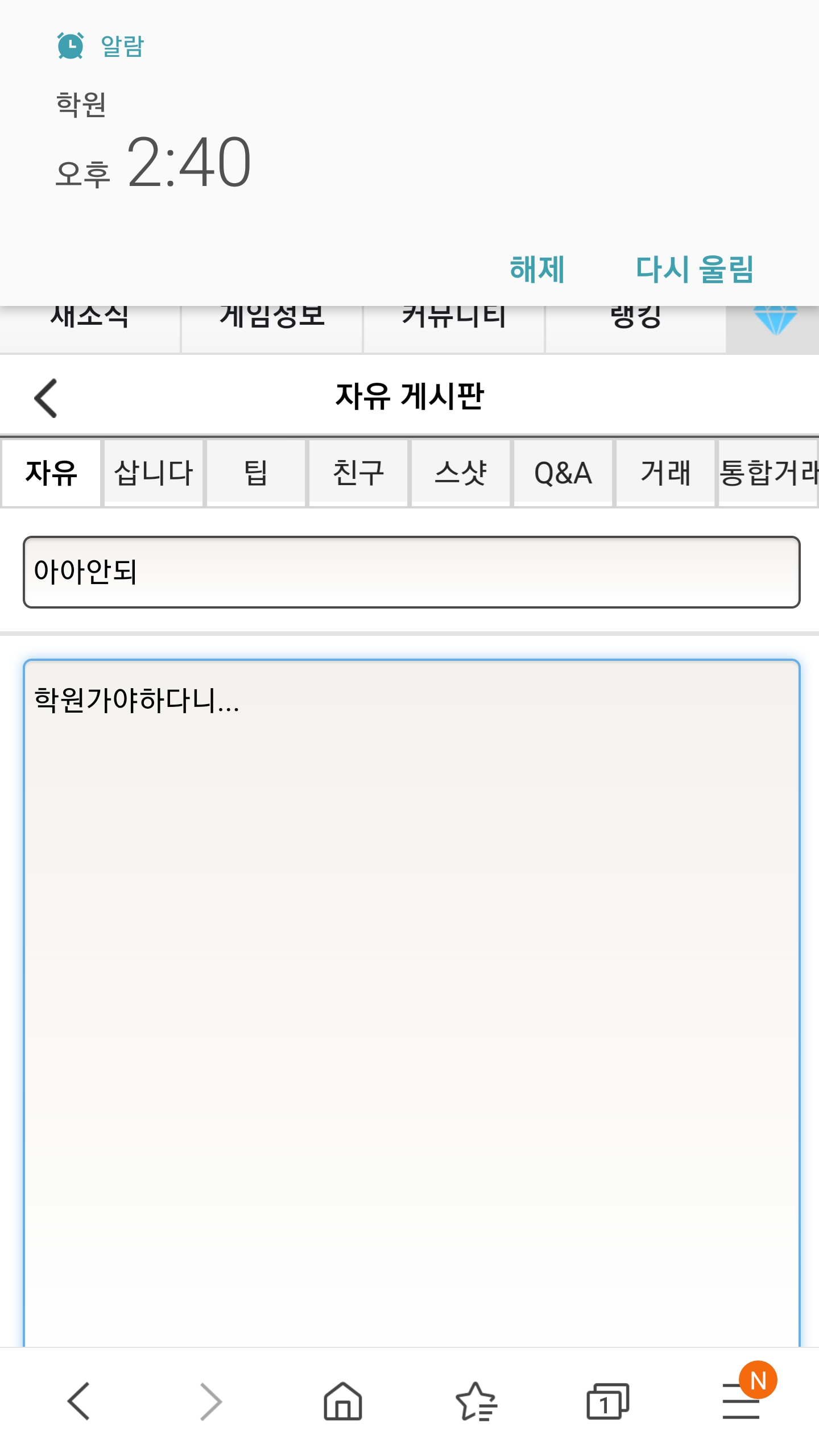This screenshot has width=819, height=1456.
Task: Open the browser home page
Action: click(x=343, y=1401)
